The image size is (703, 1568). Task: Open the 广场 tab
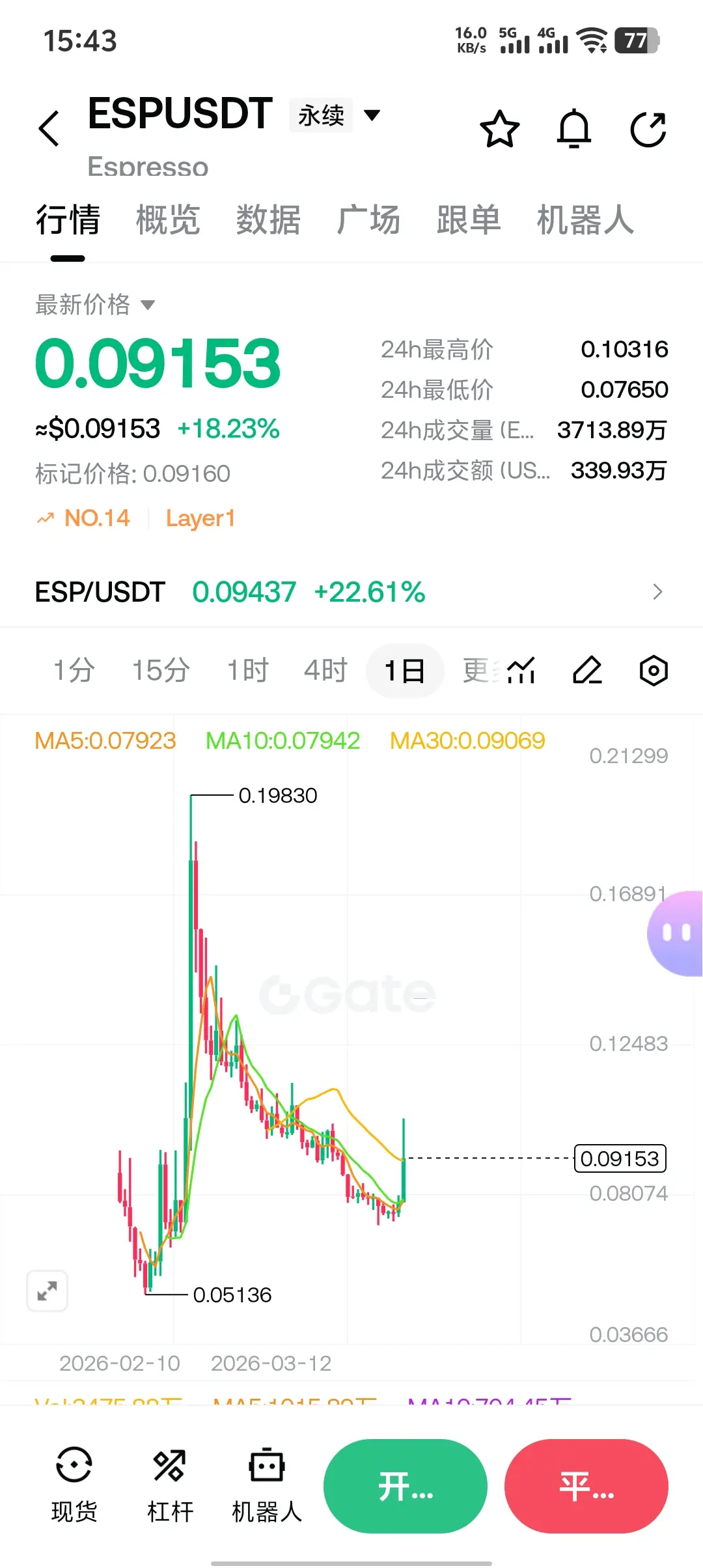point(368,219)
